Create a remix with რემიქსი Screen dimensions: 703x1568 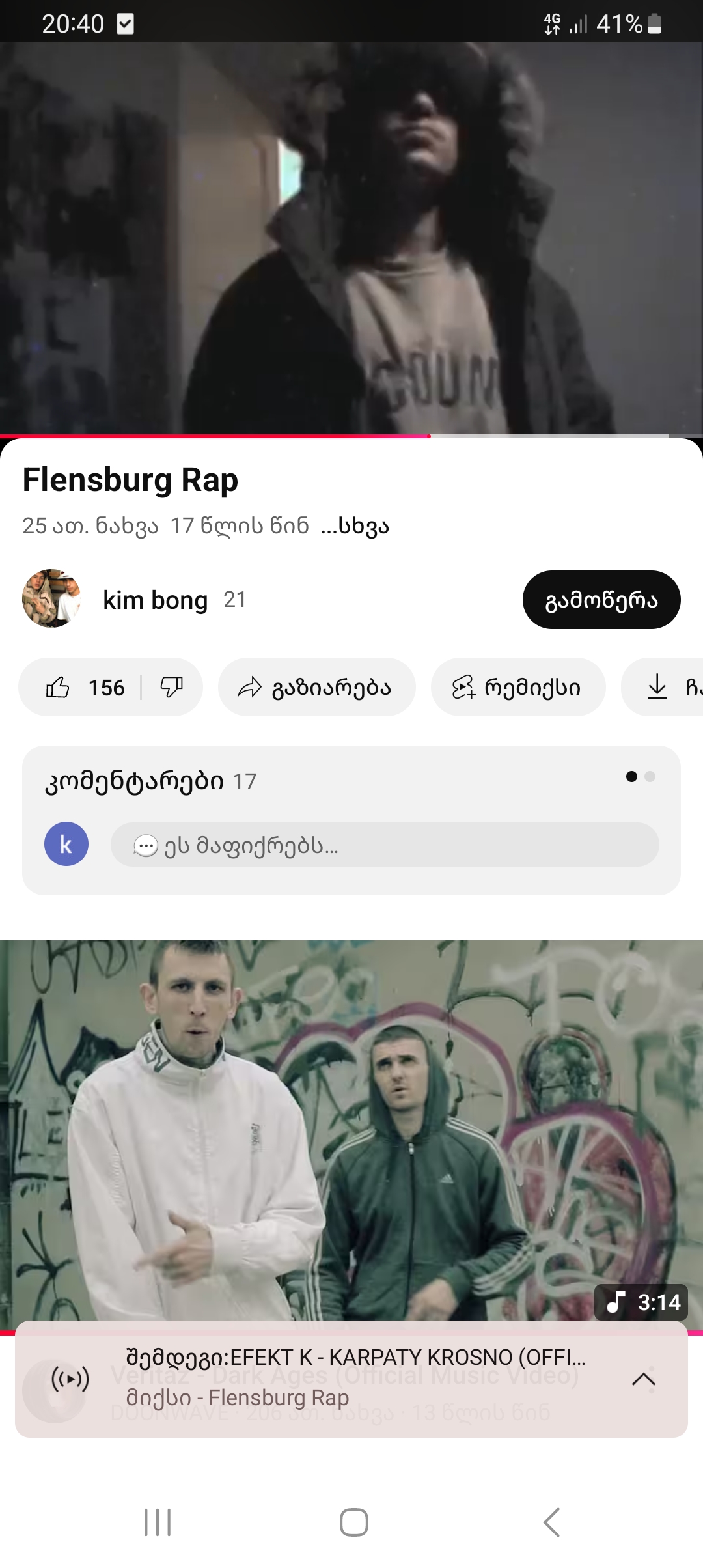[518, 687]
